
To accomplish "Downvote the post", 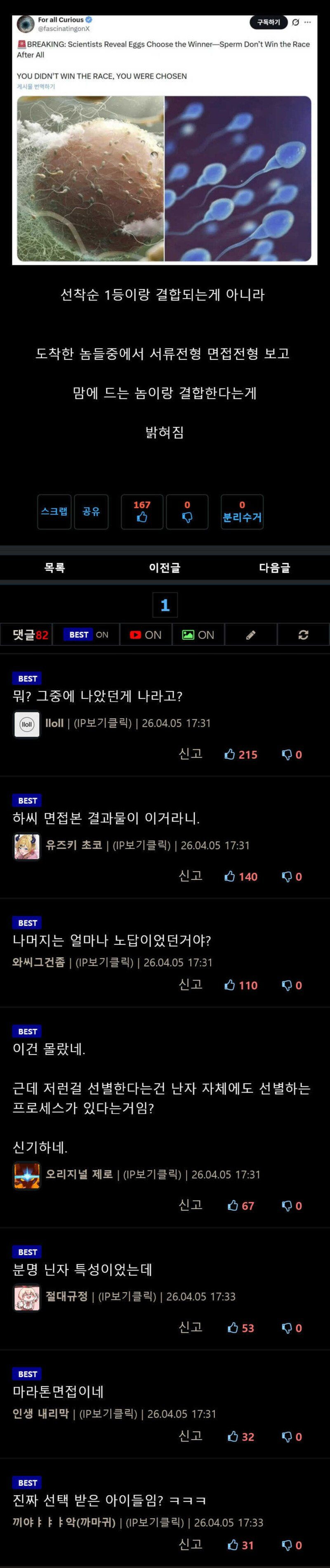I will click(187, 511).
